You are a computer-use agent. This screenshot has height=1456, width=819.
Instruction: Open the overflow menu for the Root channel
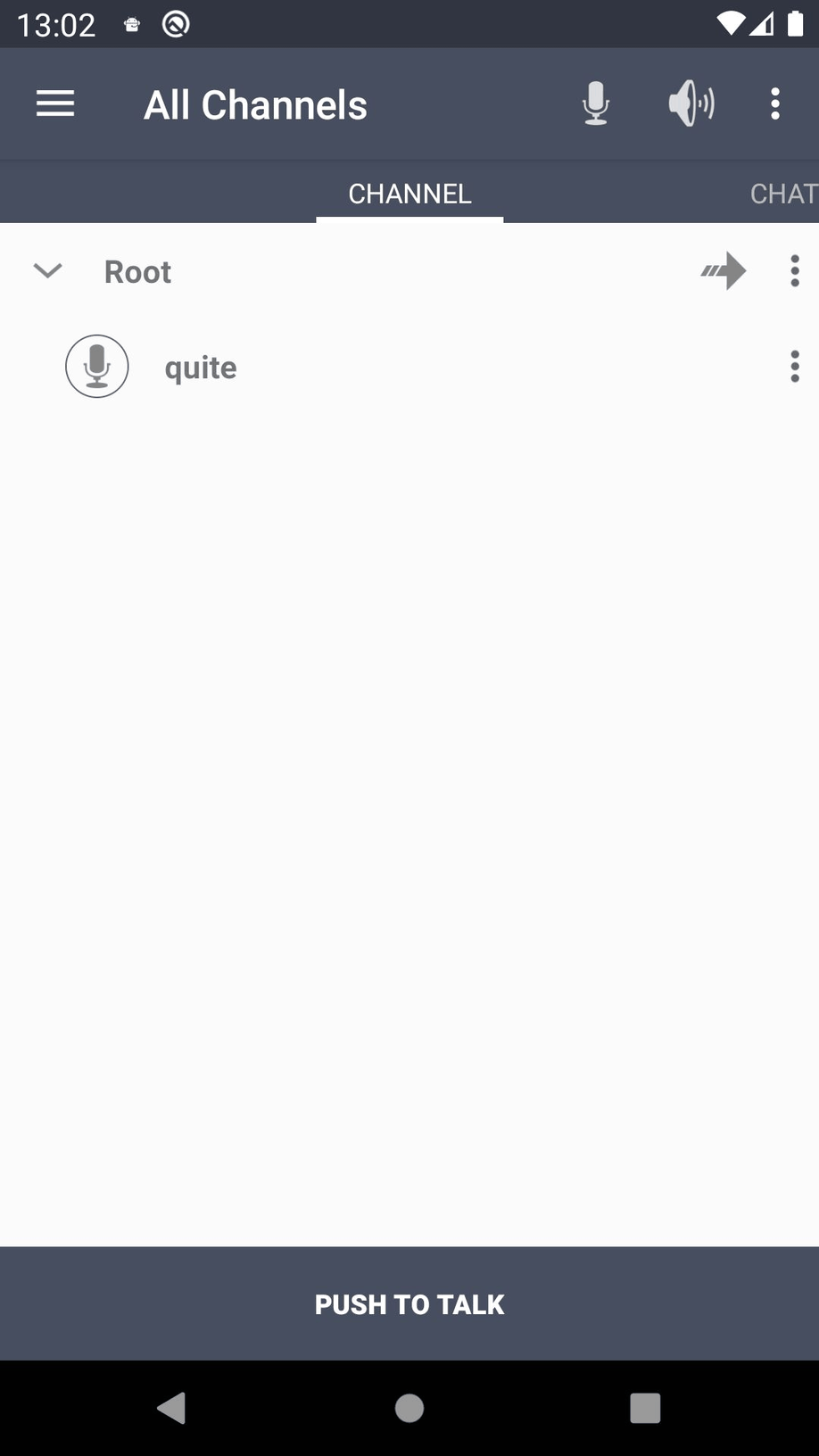[794, 270]
